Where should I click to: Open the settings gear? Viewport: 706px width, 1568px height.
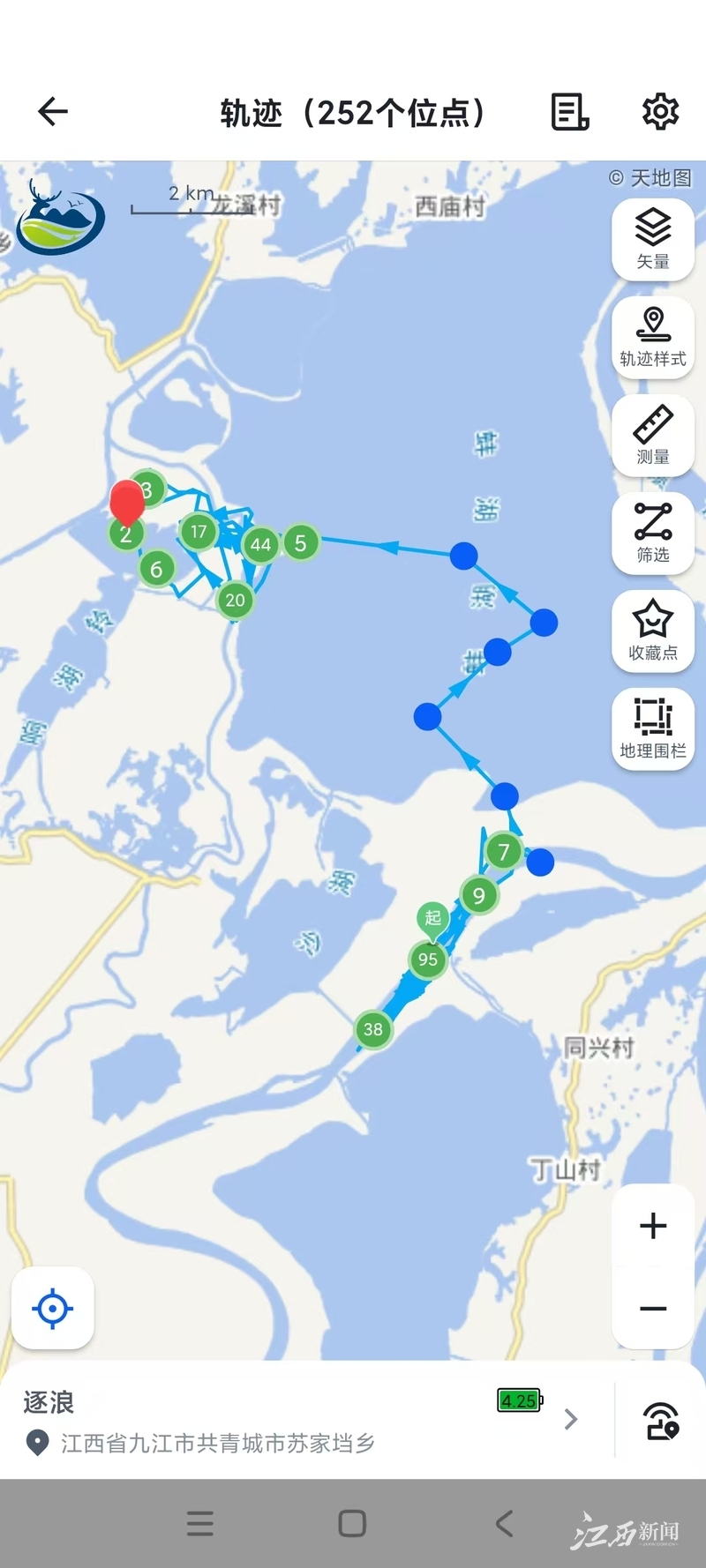[659, 112]
